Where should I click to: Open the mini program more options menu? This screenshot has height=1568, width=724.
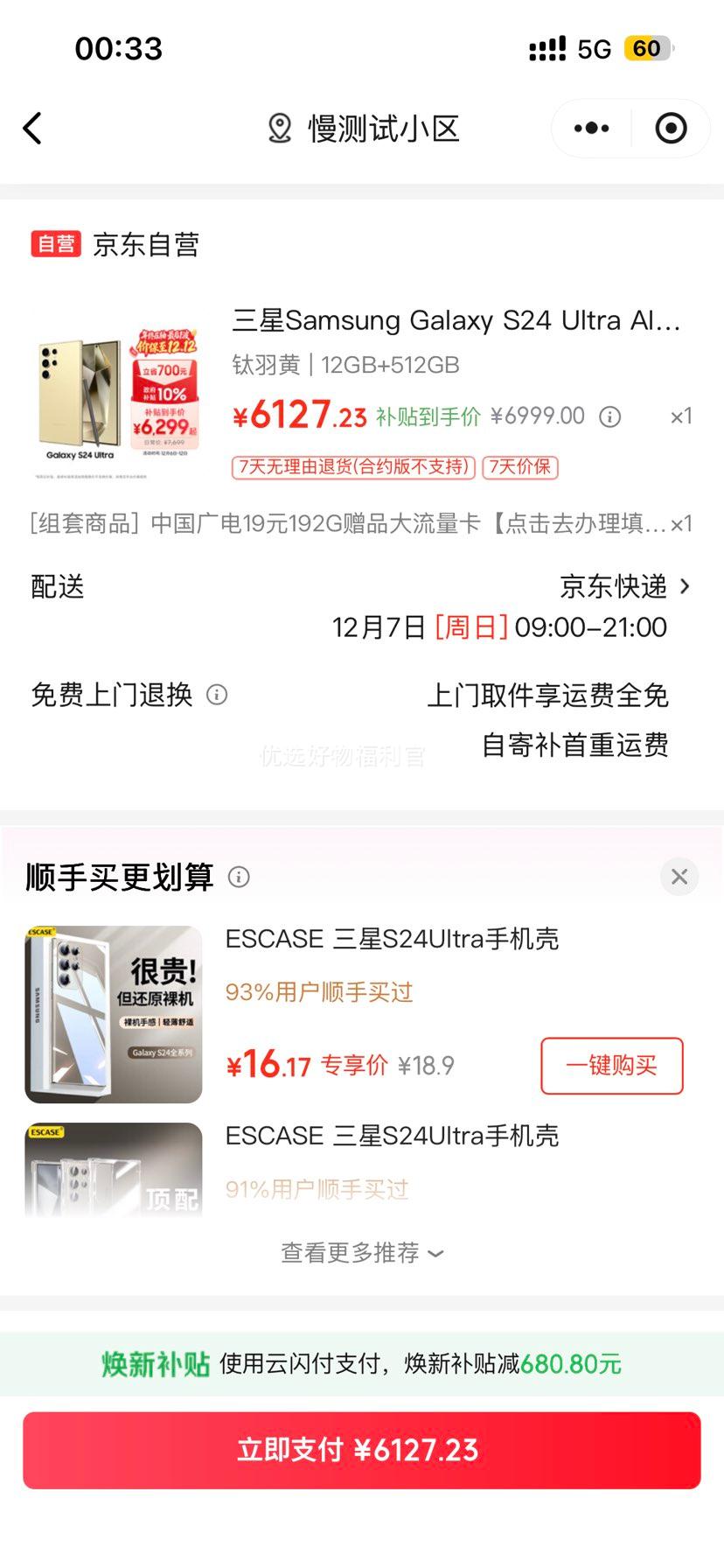(590, 128)
